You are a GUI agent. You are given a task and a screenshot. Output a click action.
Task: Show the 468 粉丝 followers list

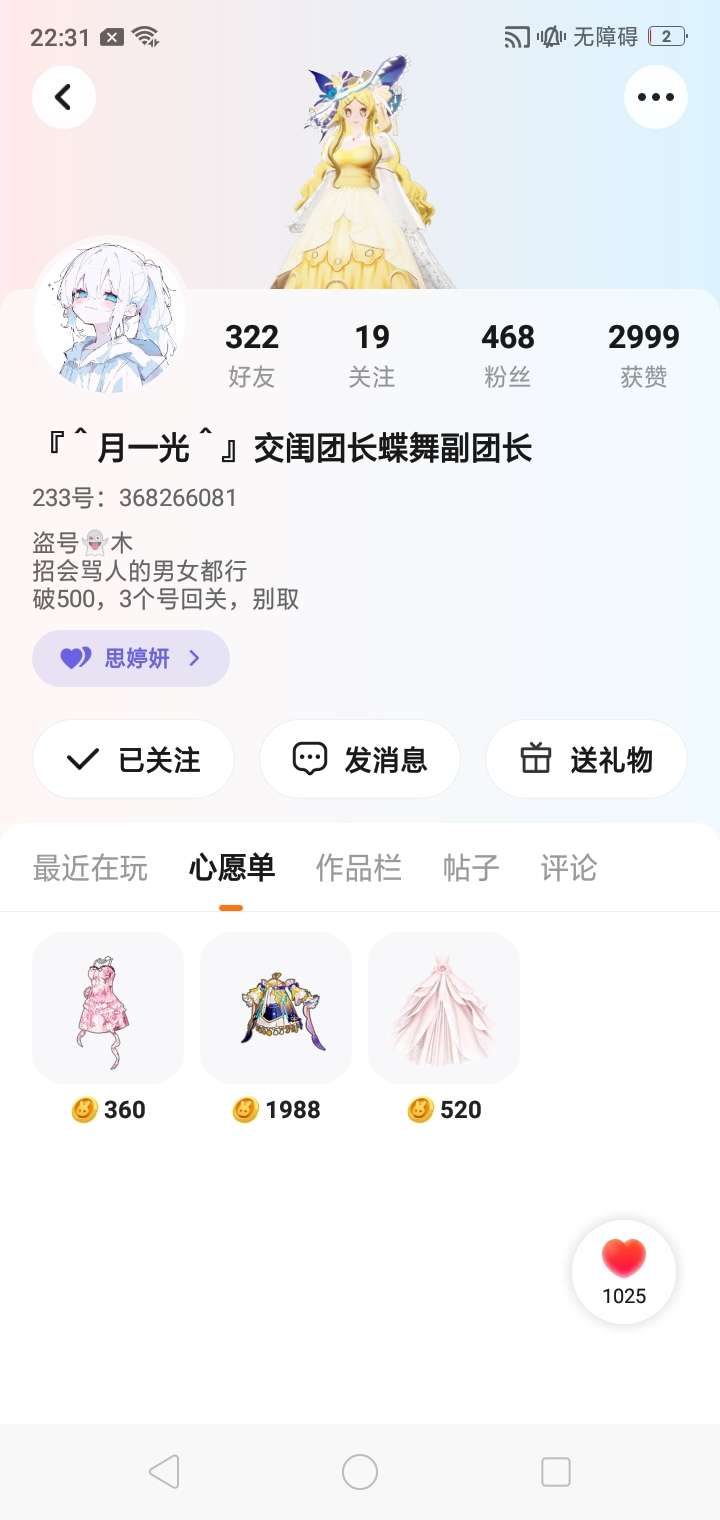[x=508, y=354]
